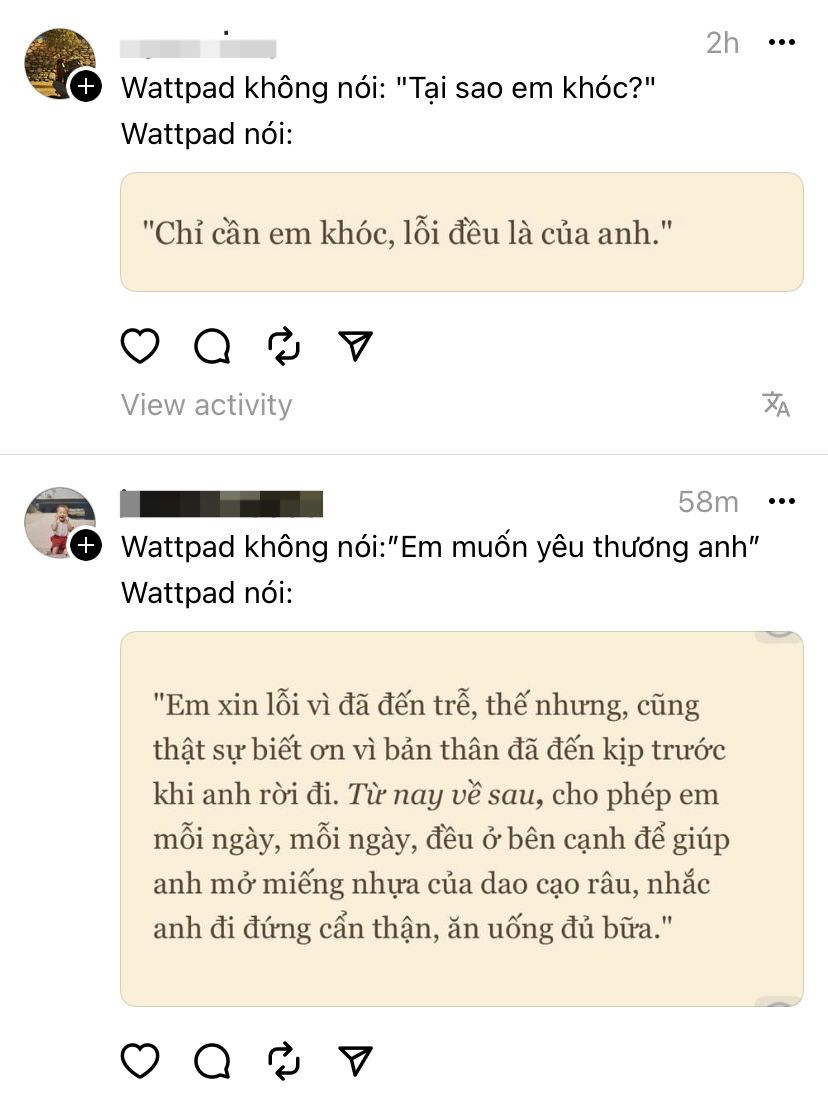
Task: Like the Wattpad quote post
Action: [139, 346]
